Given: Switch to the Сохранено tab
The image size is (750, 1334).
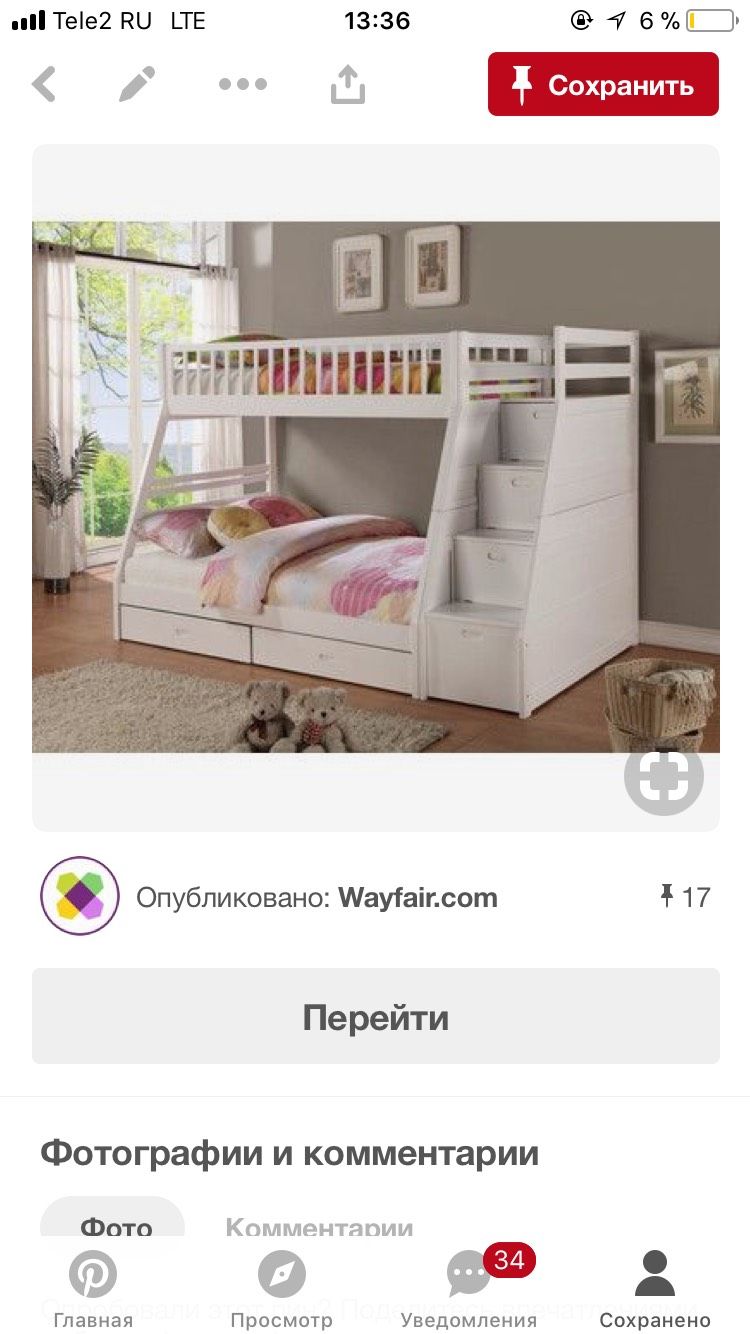Looking at the screenshot, I should 655,1290.
